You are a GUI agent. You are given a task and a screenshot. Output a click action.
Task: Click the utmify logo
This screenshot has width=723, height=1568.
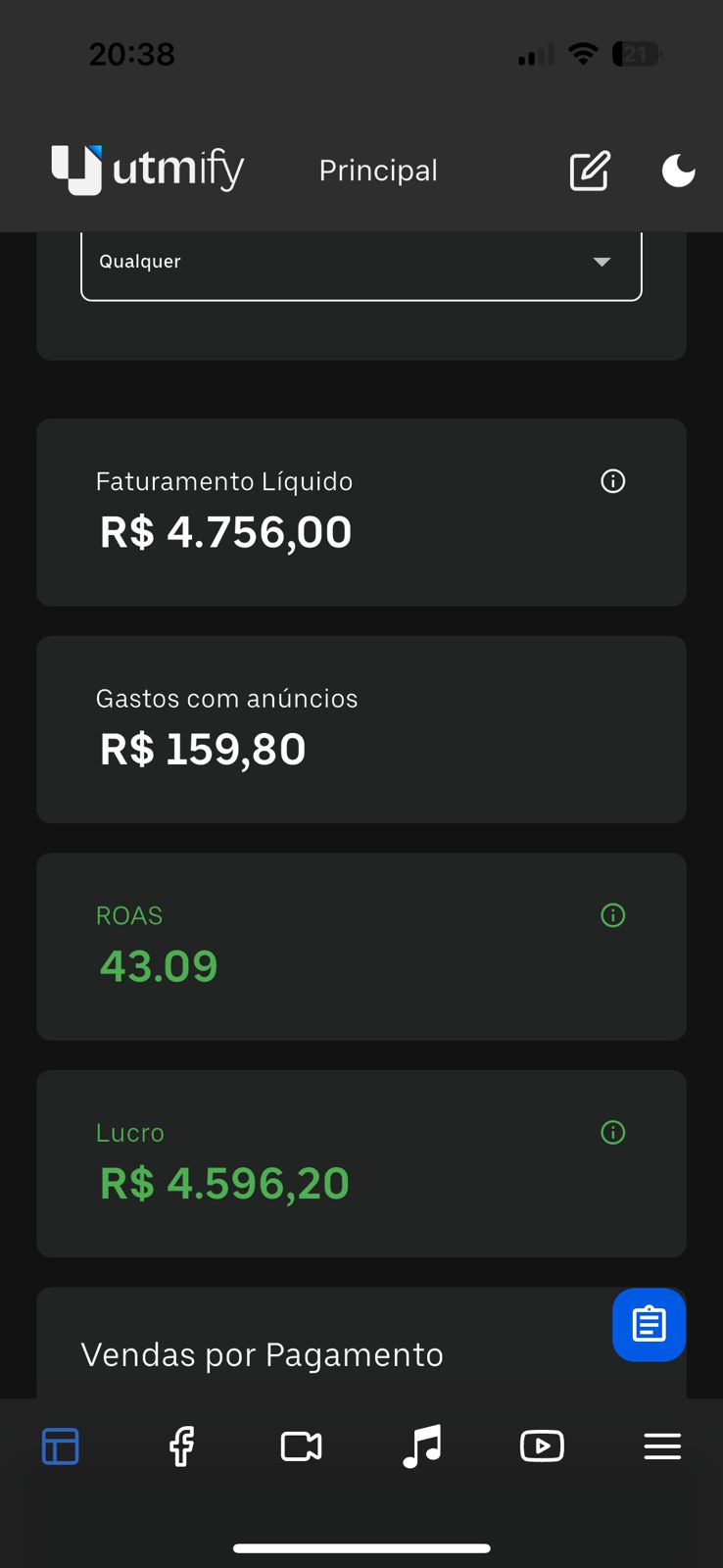pos(146,169)
